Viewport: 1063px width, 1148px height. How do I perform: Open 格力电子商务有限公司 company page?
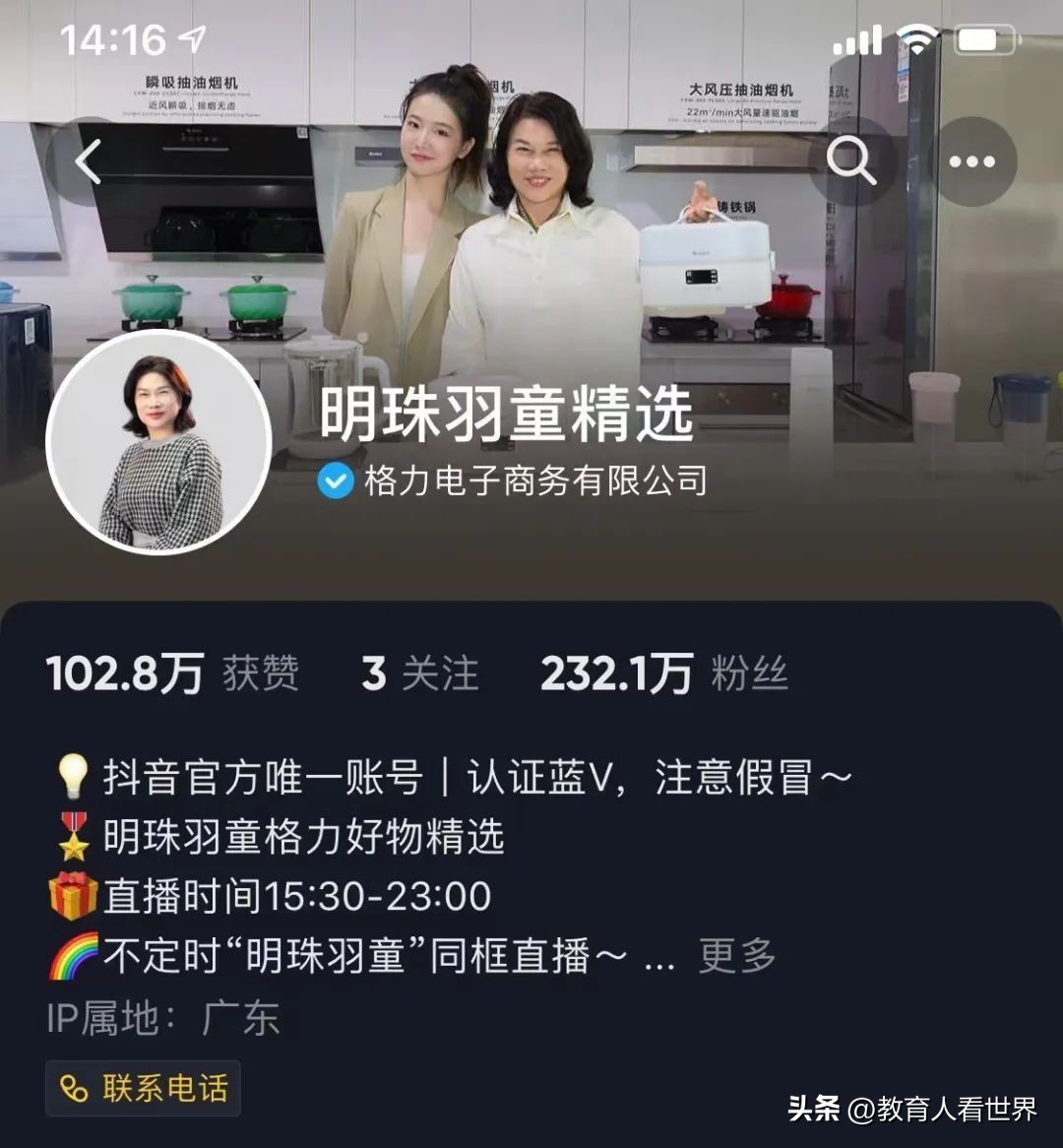[536, 481]
